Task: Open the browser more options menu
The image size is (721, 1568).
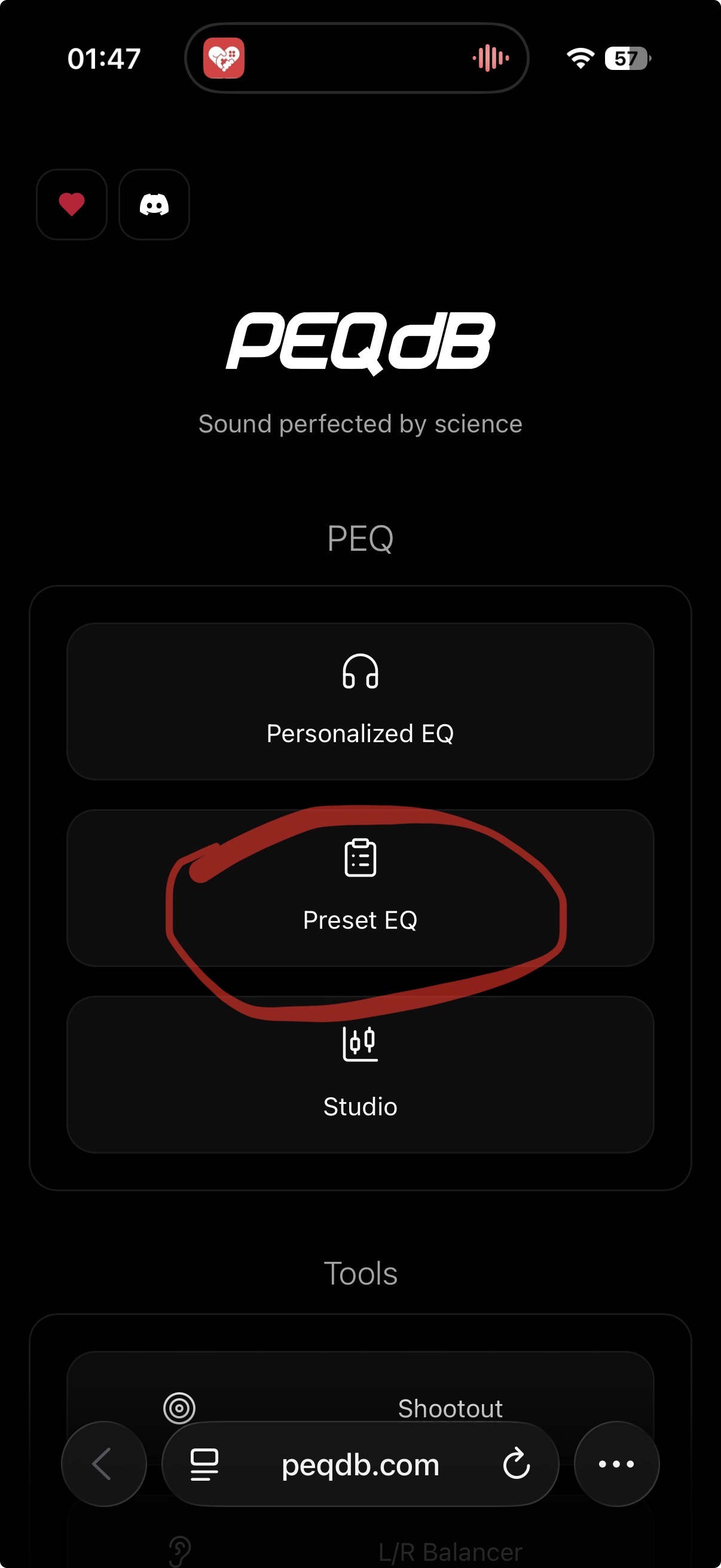Action: coord(616,1463)
